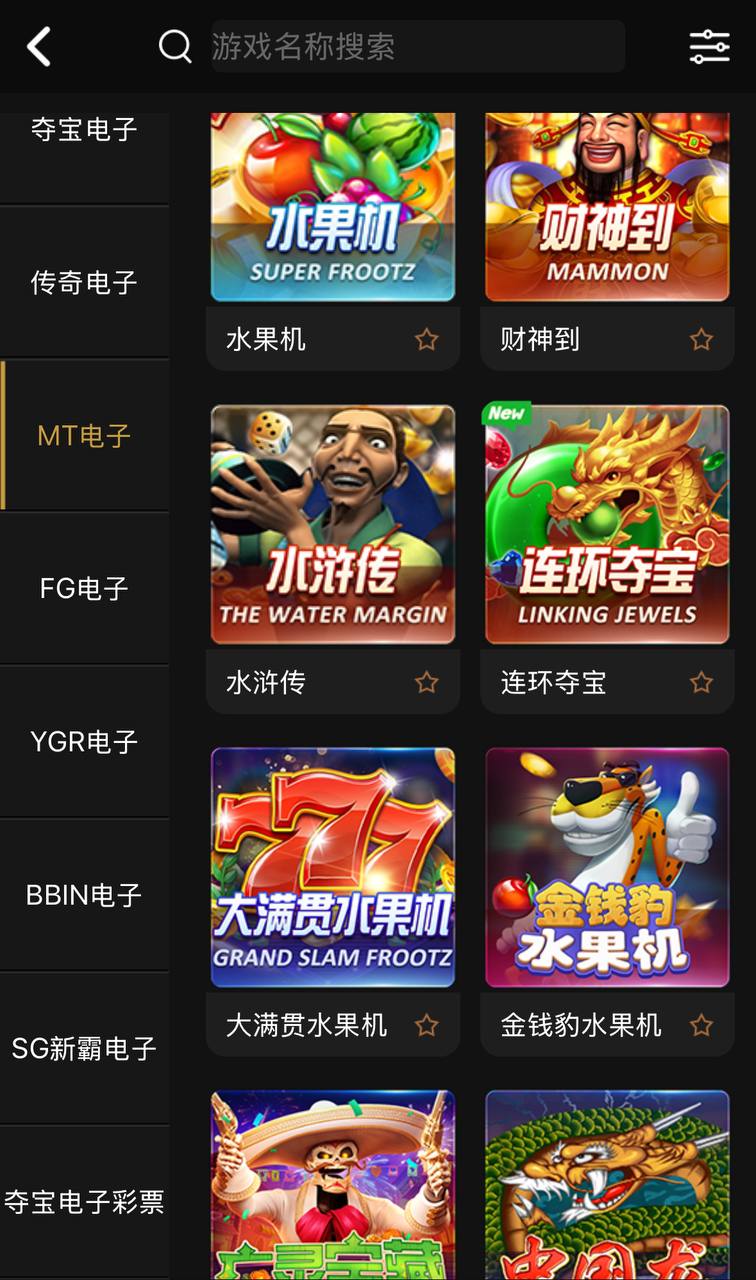Star the 财神到 game

[x=701, y=340]
